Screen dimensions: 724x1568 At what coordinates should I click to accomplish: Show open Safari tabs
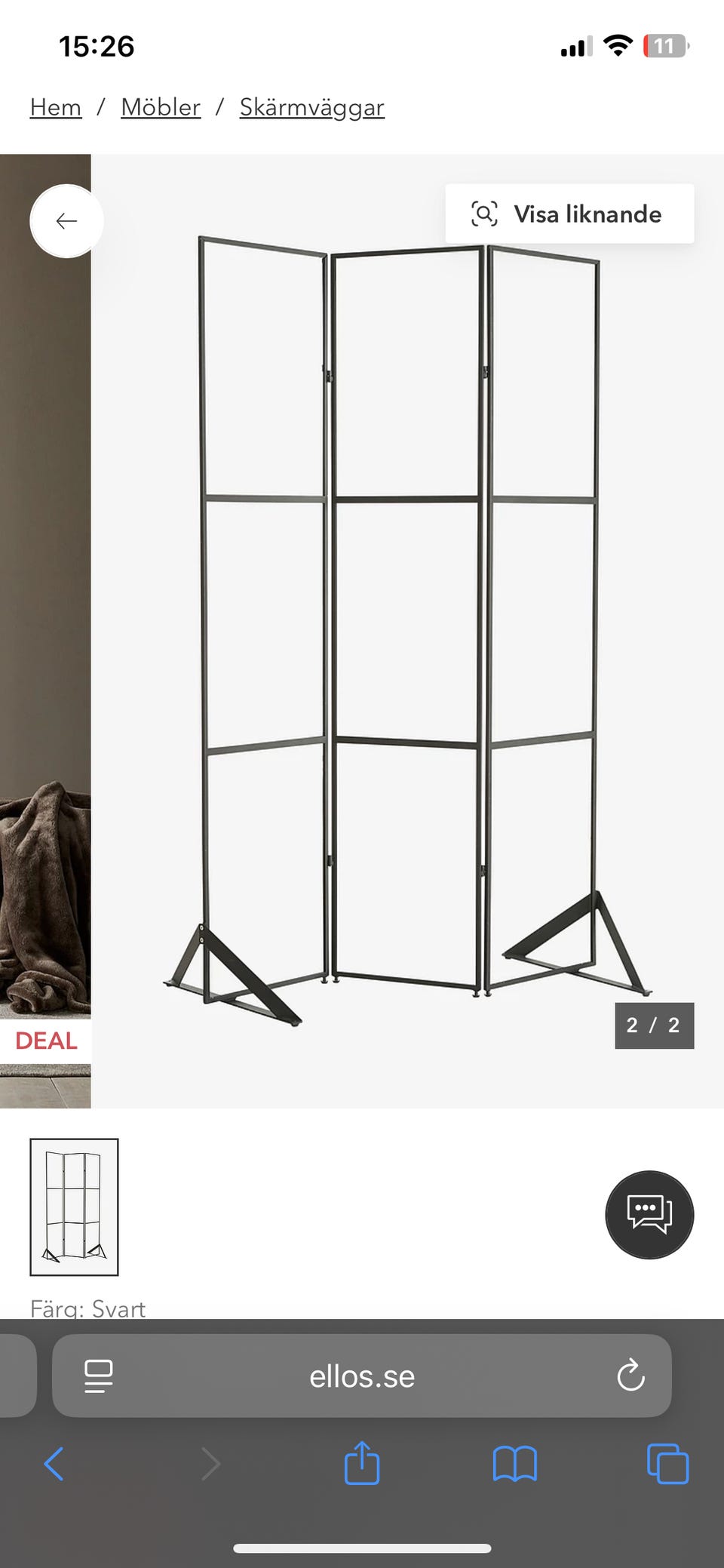[668, 1465]
